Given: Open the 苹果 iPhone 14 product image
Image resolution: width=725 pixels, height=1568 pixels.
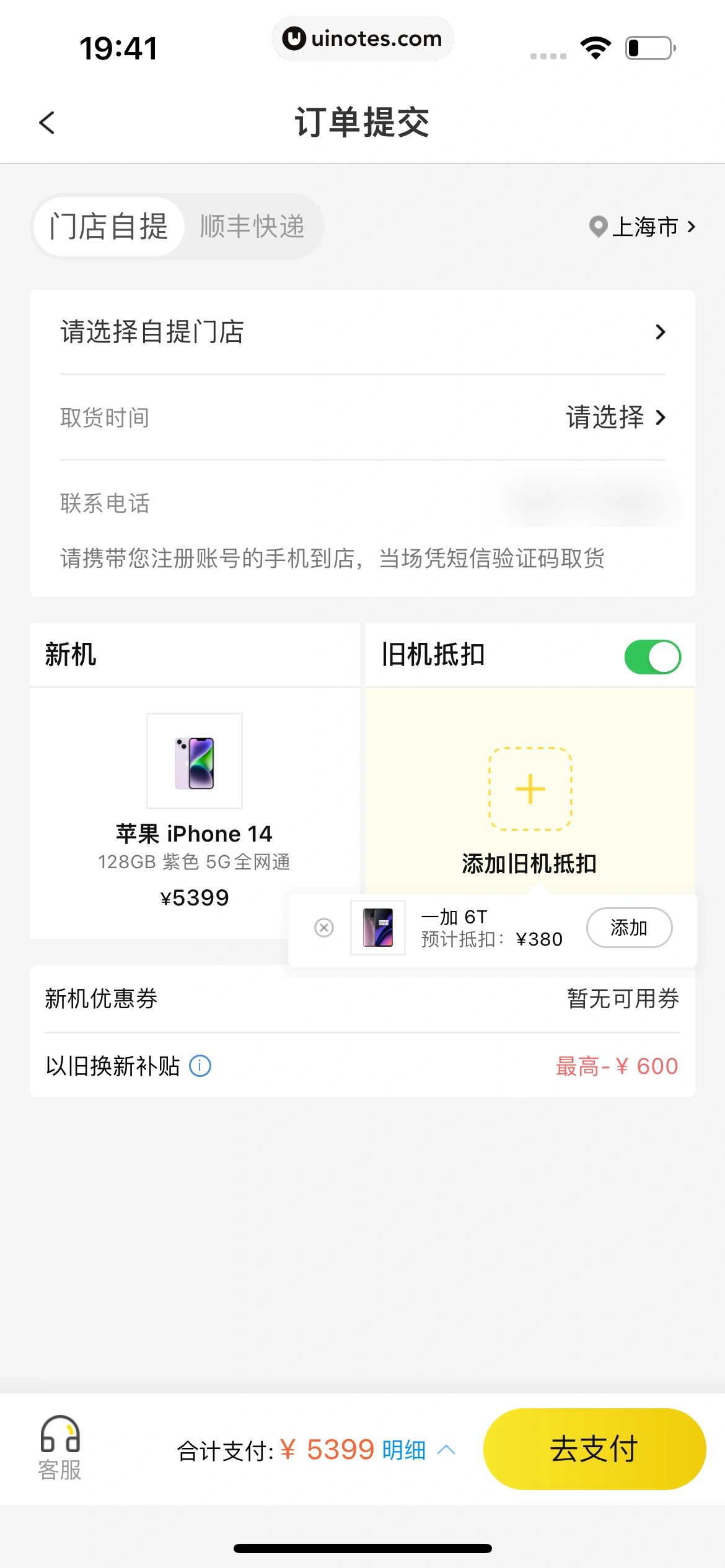Looking at the screenshot, I should 195,761.
